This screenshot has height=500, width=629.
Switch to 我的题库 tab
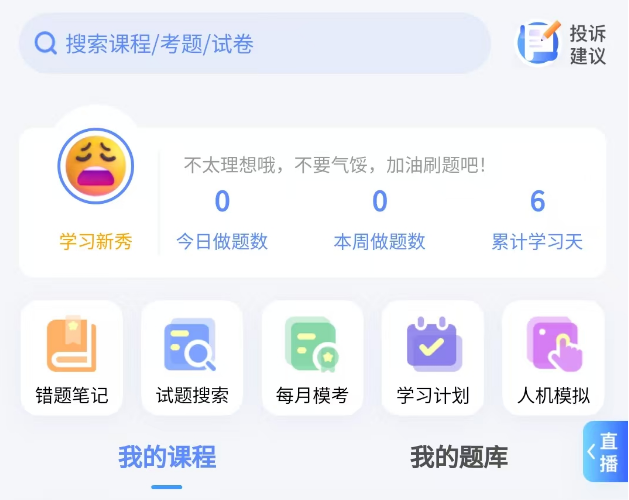point(459,458)
